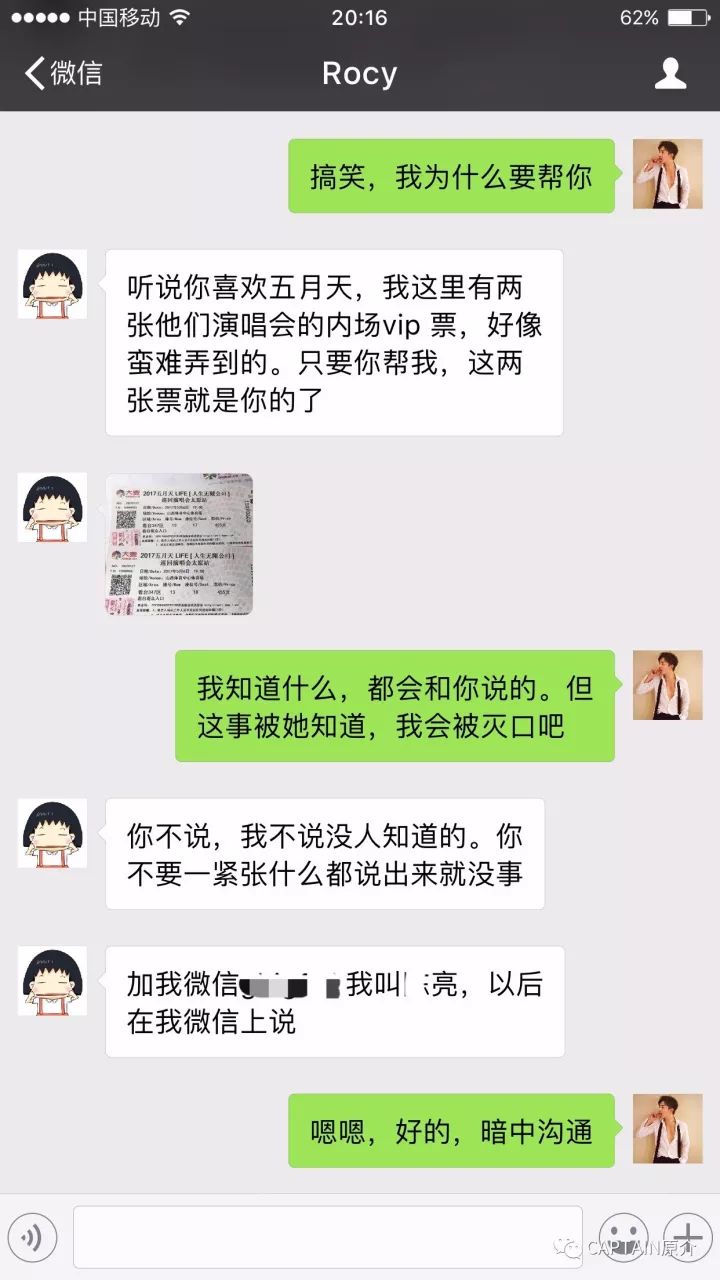Go back to the 微信 chat list
The image size is (720, 1280).
tap(62, 74)
